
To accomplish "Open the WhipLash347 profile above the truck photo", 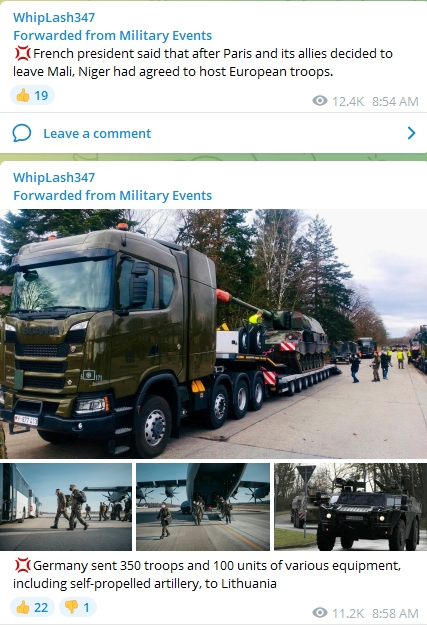I will pyautogui.click(x=54, y=178).
